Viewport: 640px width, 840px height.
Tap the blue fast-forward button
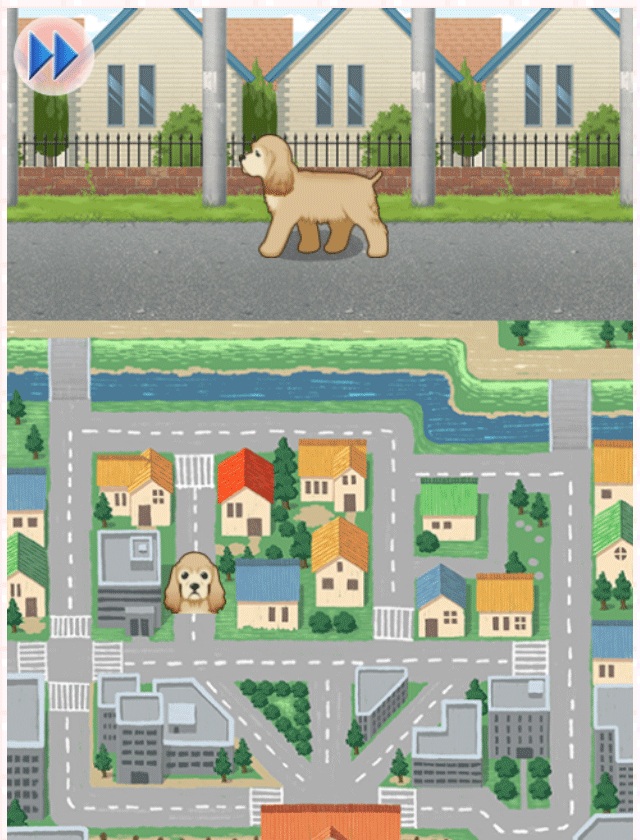pos(54,56)
